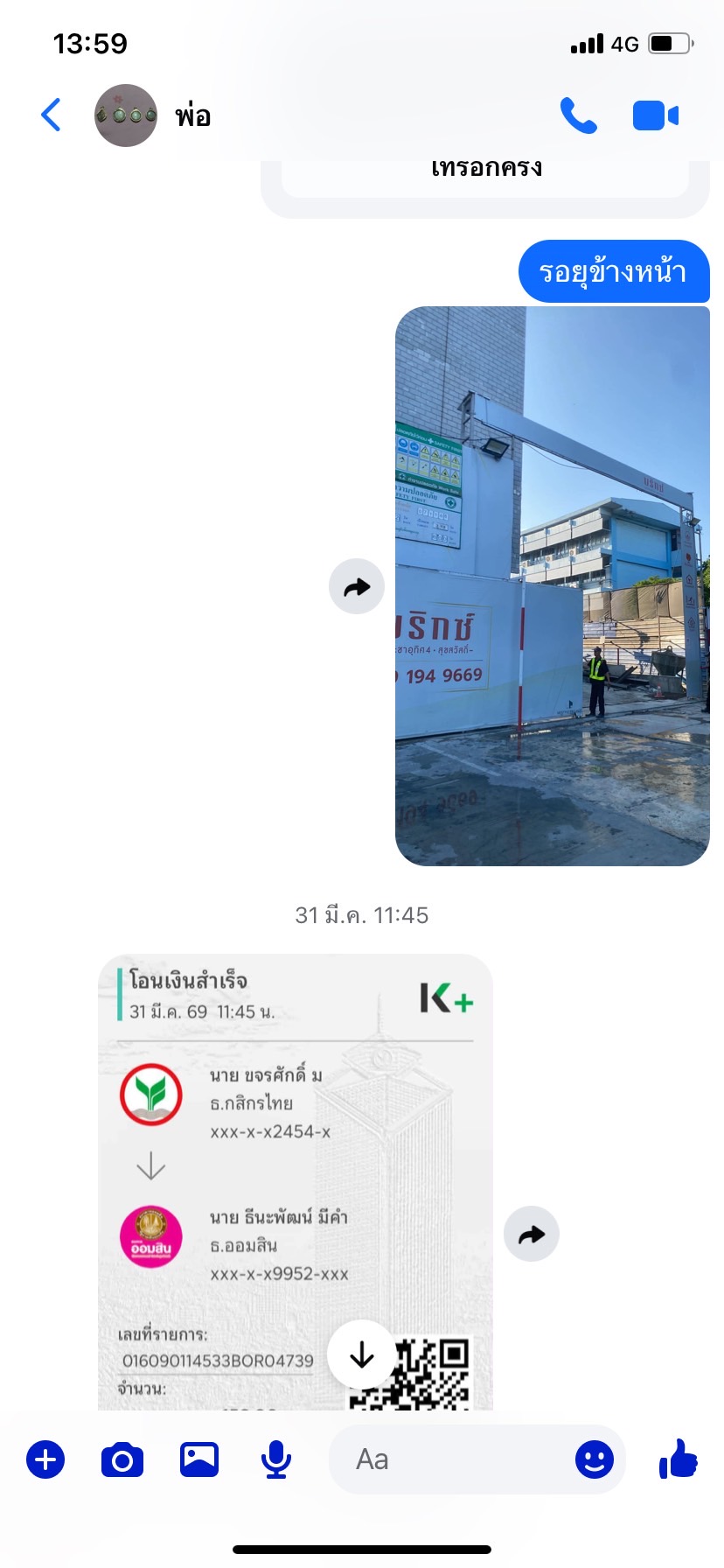The width and height of the screenshot is (724, 1568).
Task: Forward the K+ transfer slip
Action: coord(532,1234)
